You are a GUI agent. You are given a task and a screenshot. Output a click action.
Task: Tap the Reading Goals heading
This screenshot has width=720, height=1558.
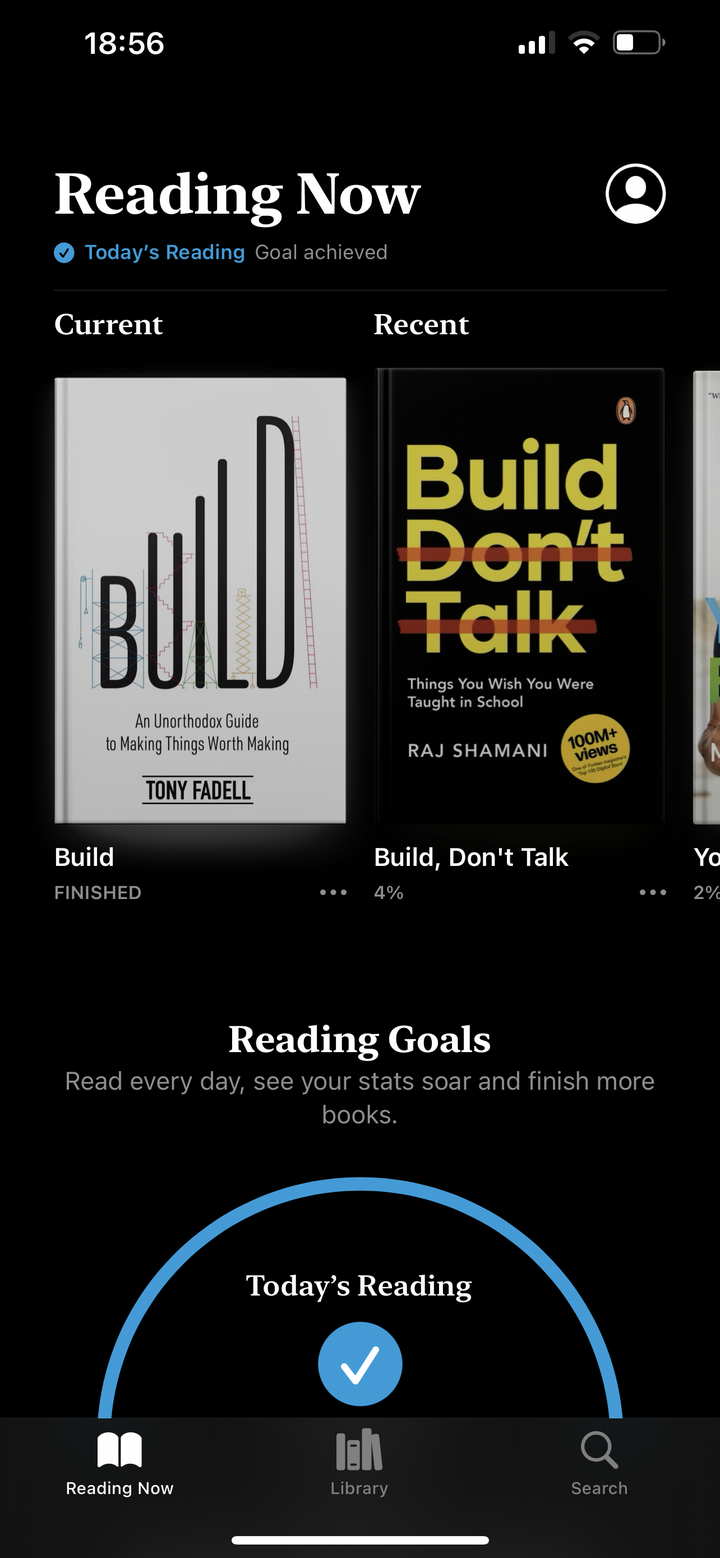point(359,1039)
